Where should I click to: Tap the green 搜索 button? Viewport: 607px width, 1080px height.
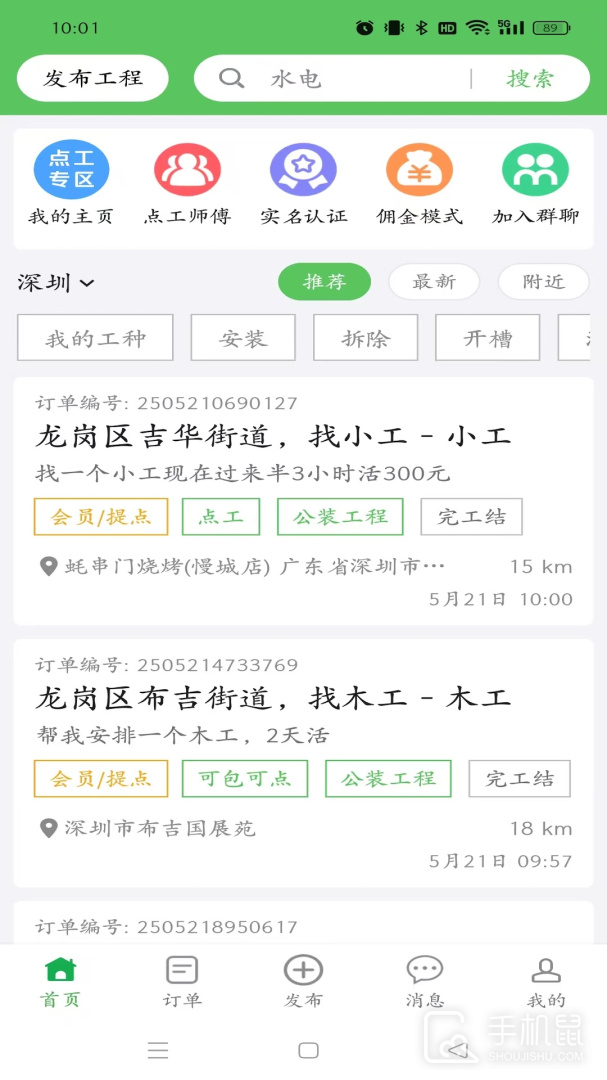click(530, 79)
